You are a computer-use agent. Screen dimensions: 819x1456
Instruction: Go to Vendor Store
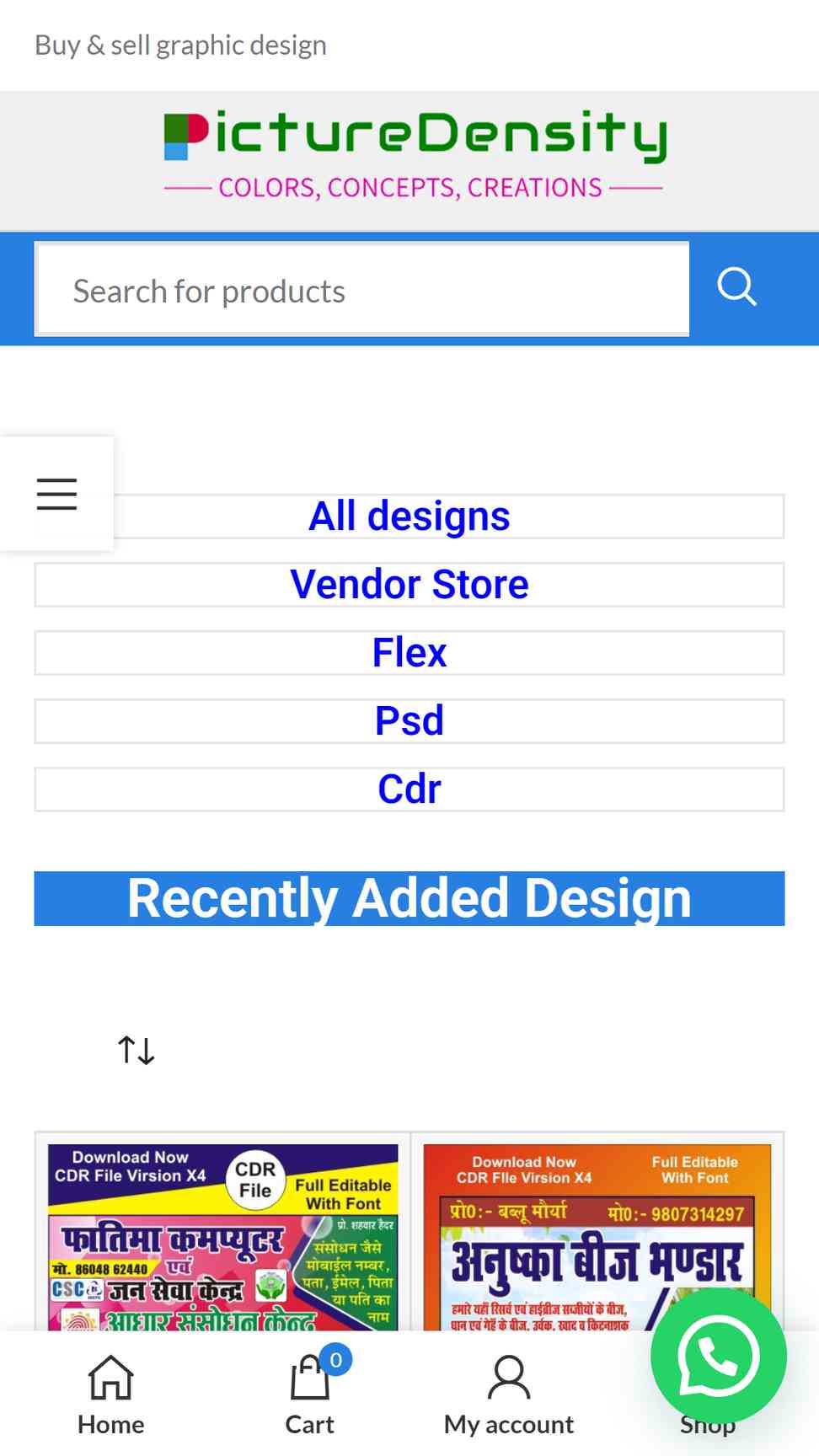click(x=409, y=585)
